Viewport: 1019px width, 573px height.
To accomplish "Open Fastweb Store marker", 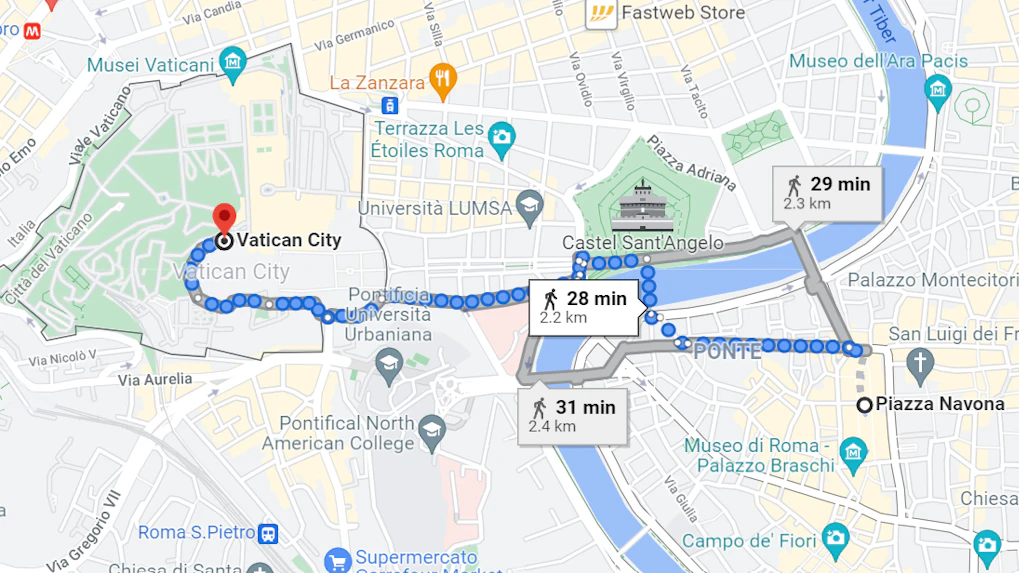I will 601,13.
